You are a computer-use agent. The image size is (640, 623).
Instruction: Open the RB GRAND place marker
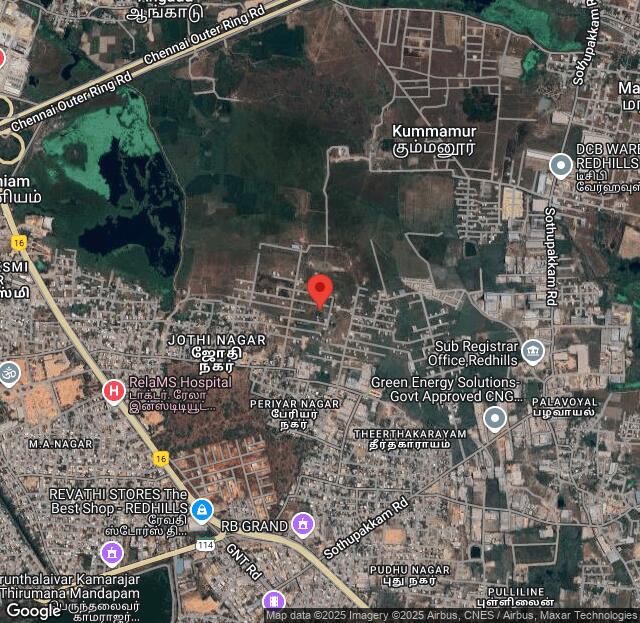pos(303,524)
